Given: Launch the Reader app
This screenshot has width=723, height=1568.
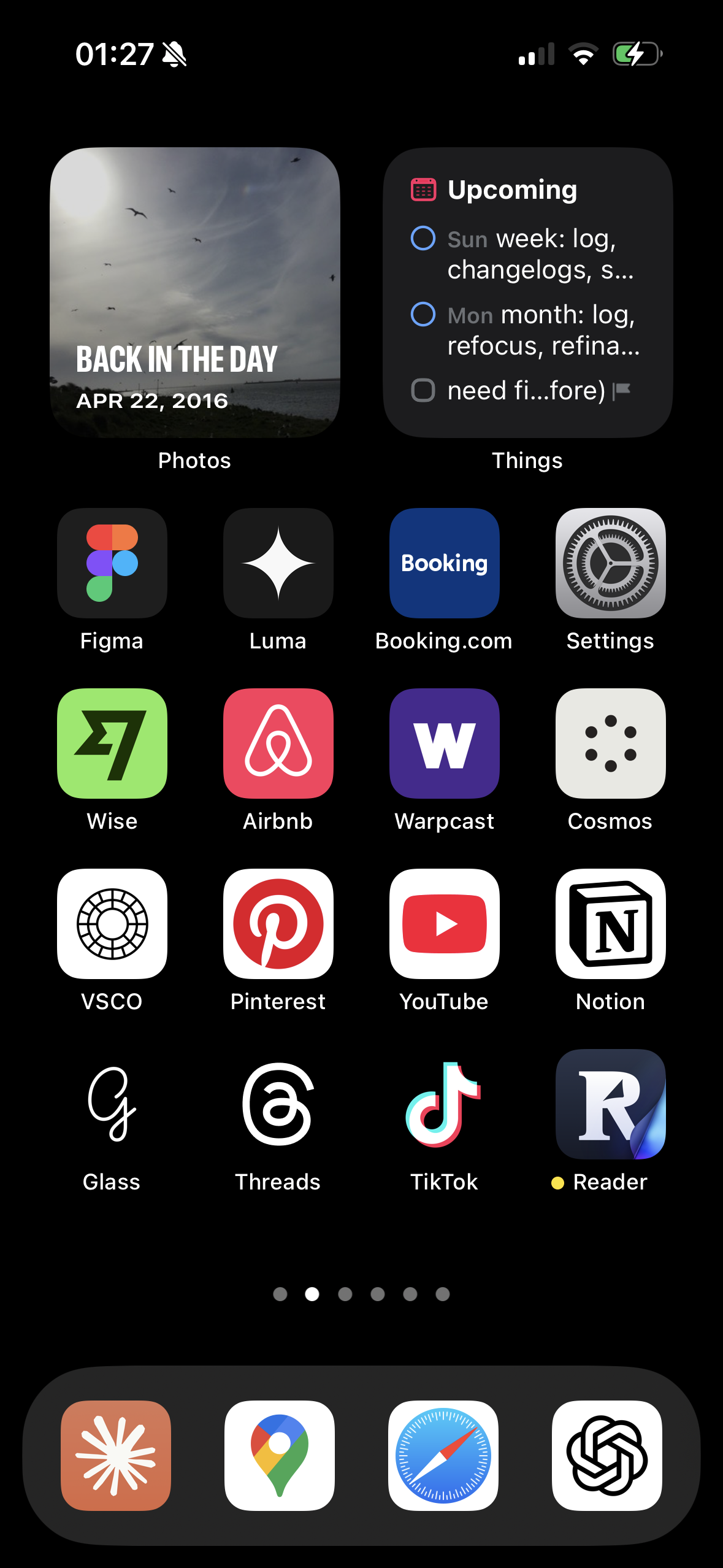Looking at the screenshot, I should [x=610, y=1104].
